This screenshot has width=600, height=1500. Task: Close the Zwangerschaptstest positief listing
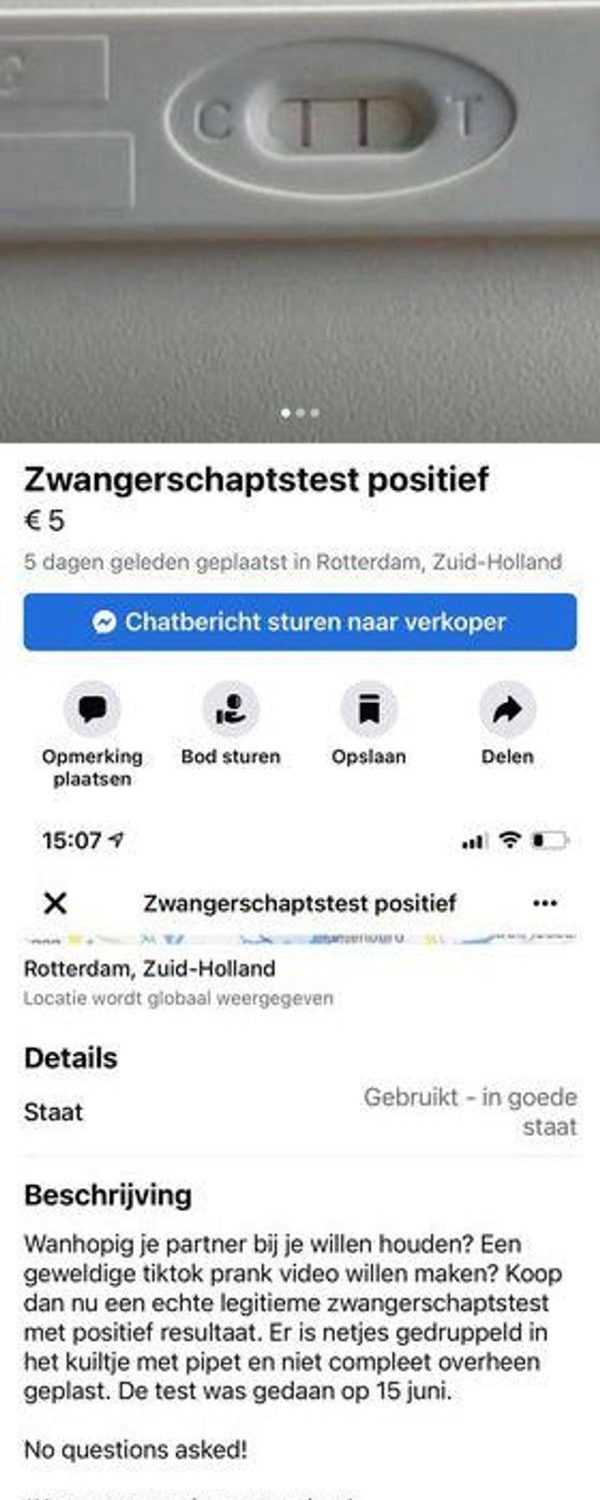[55, 903]
